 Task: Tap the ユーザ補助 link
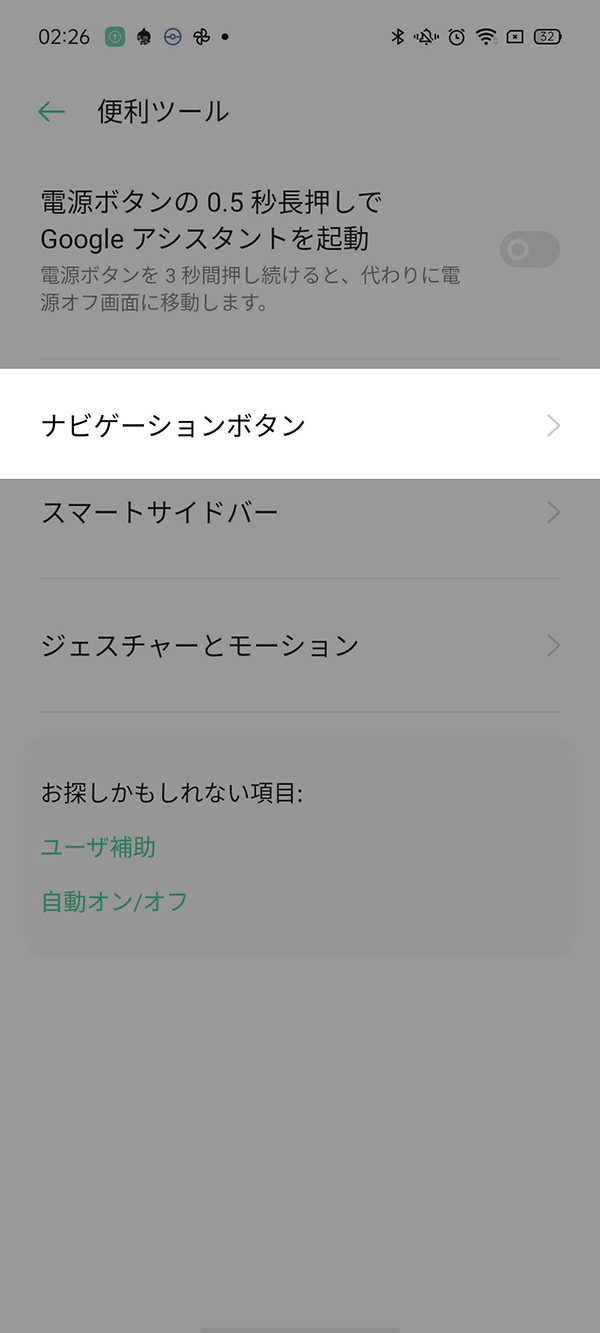coord(98,848)
